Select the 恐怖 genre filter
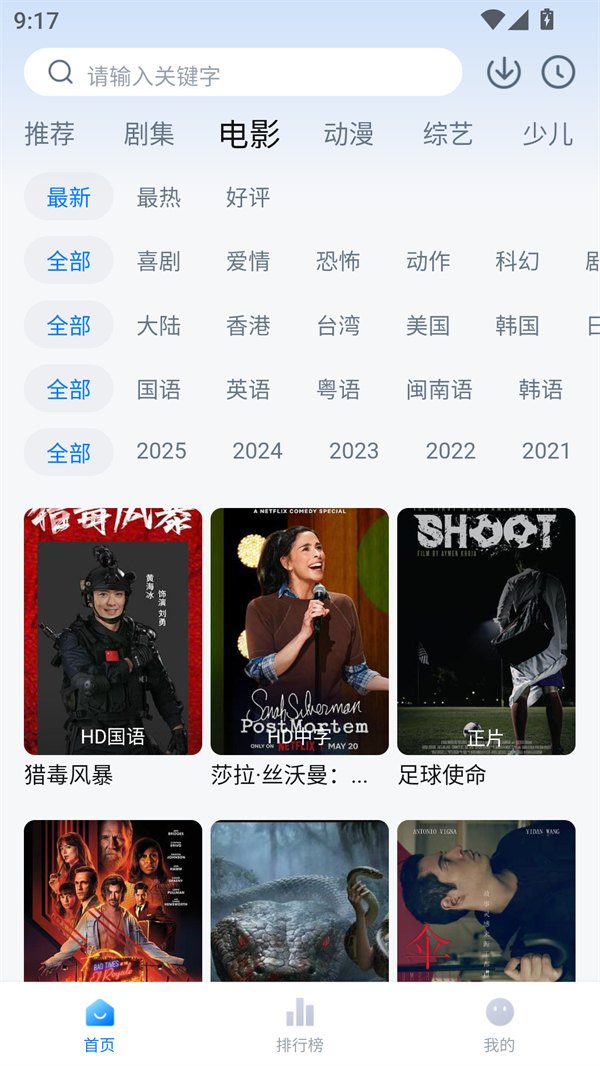This screenshot has height=1066, width=600. [x=338, y=261]
